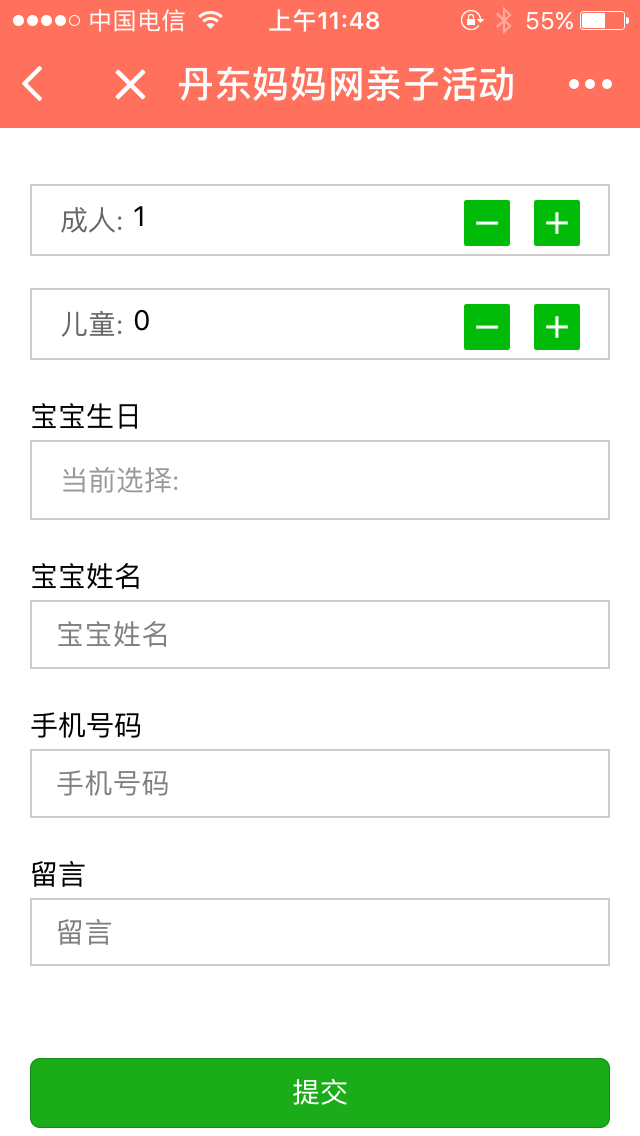This screenshot has width=640, height=1136.
Task: Tap the 留言 message field
Action: [x=320, y=932]
